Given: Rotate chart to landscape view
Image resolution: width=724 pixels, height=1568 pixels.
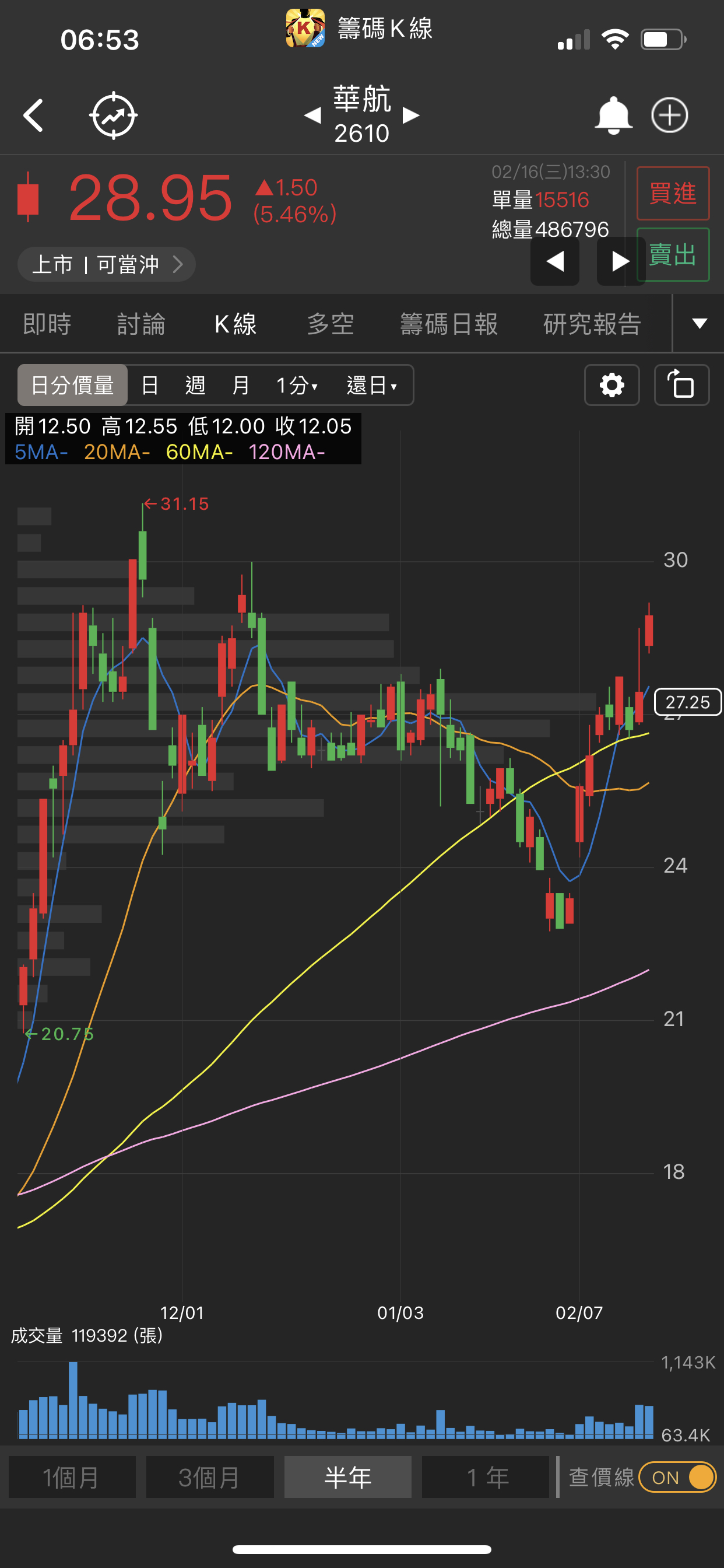Looking at the screenshot, I should pyautogui.click(x=681, y=386).
